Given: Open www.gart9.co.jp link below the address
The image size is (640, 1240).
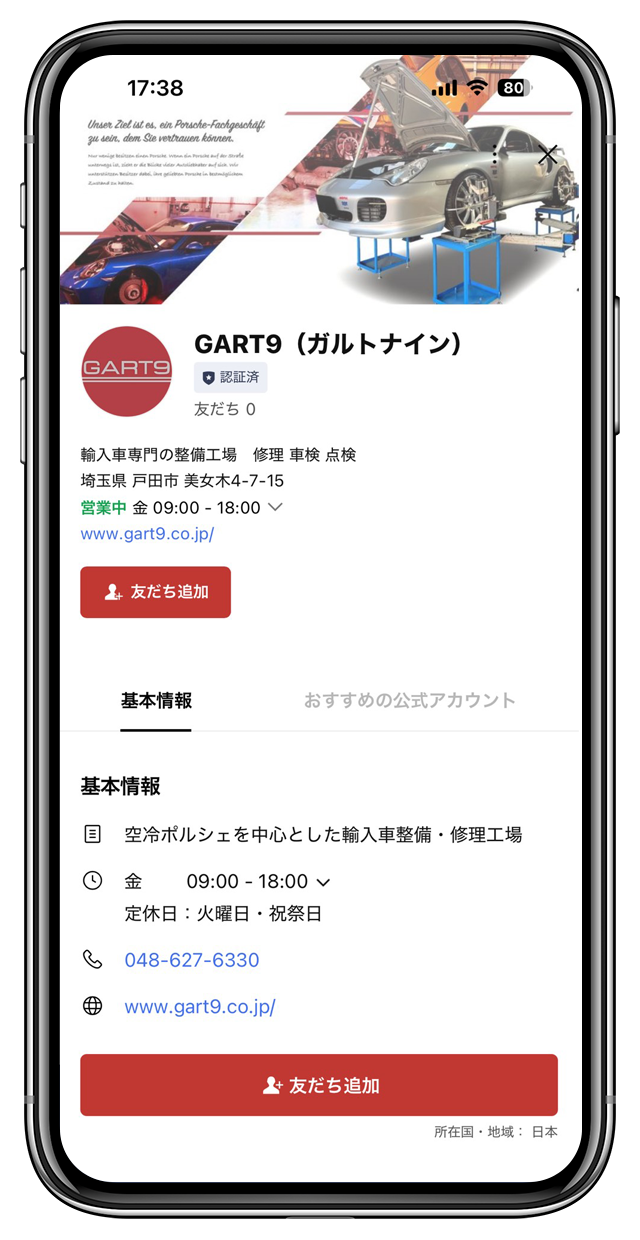Looking at the screenshot, I should pyautogui.click(x=147, y=534).
